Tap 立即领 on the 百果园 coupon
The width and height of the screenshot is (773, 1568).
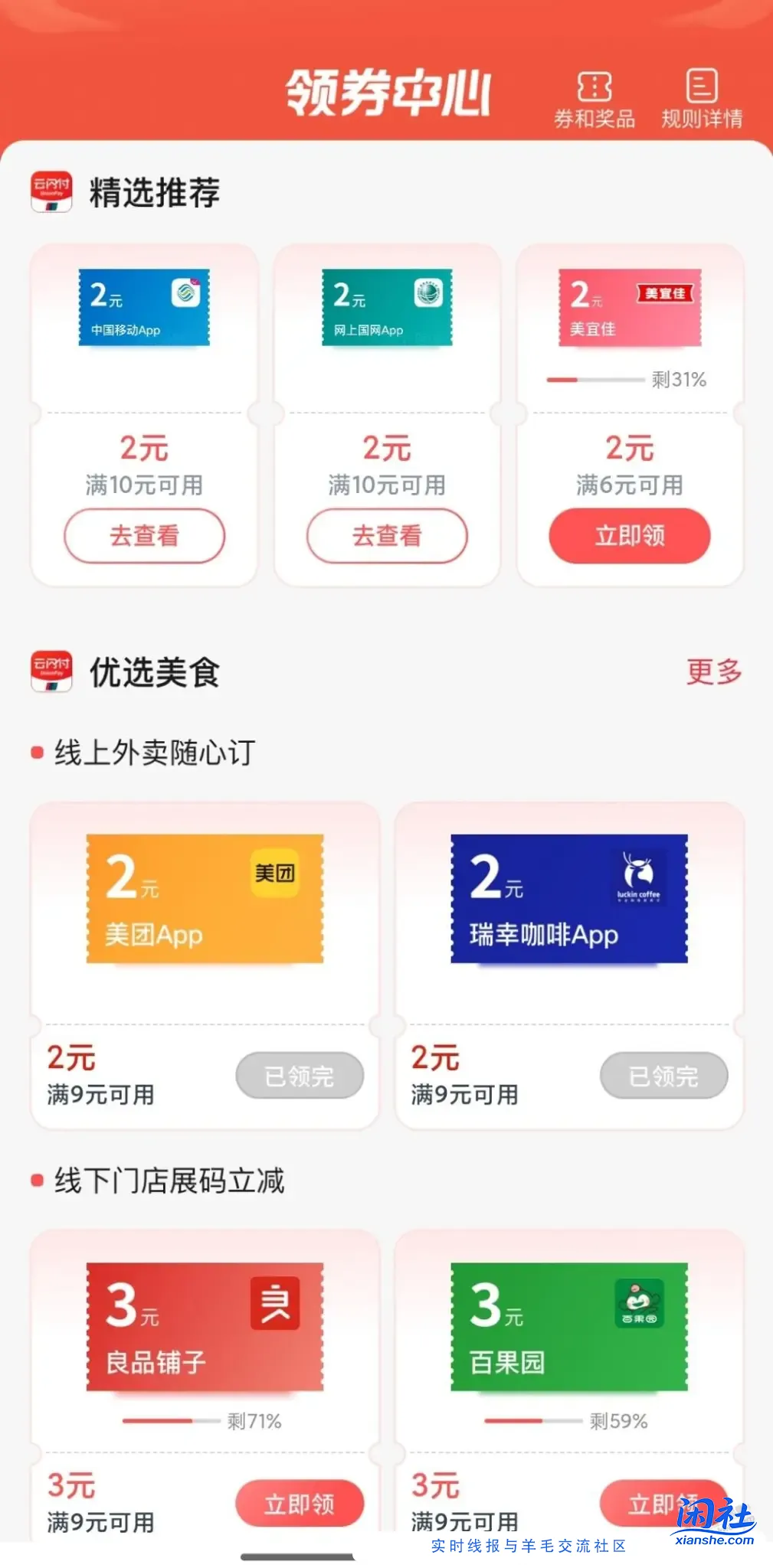pyautogui.click(x=663, y=1504)
